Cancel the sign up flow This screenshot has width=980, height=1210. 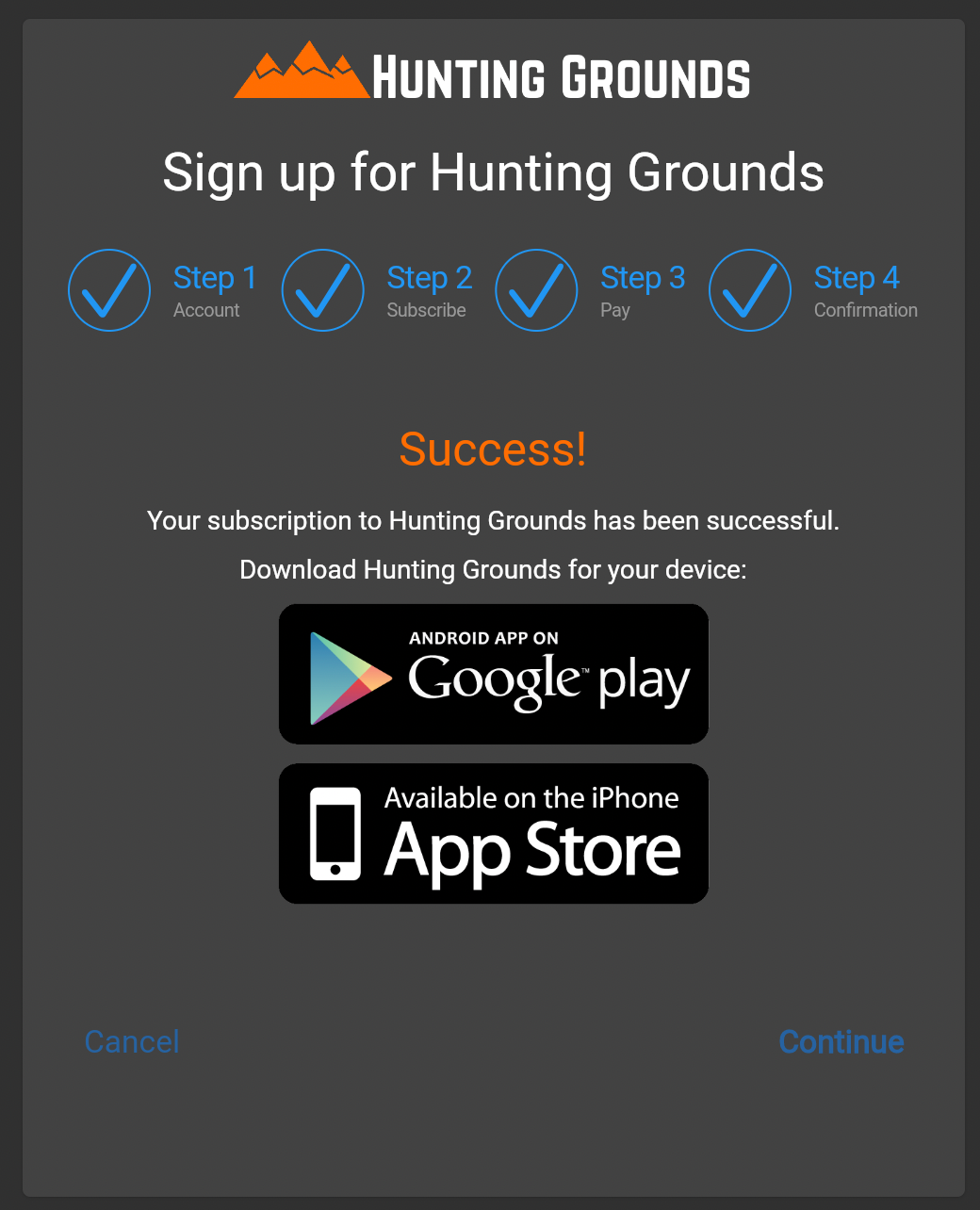132,1041
